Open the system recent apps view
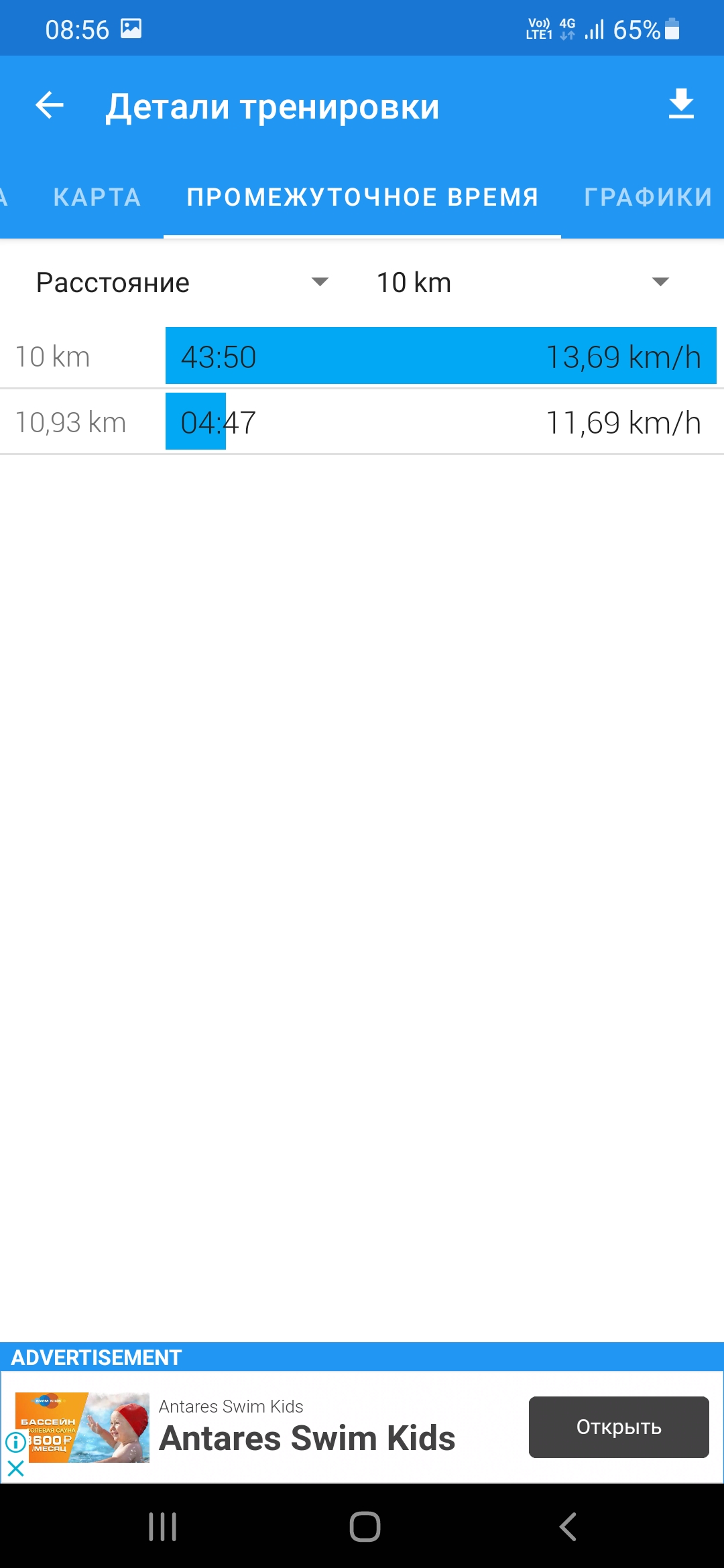Viewport: 724px width, 1568px height. coord(162,1526)
